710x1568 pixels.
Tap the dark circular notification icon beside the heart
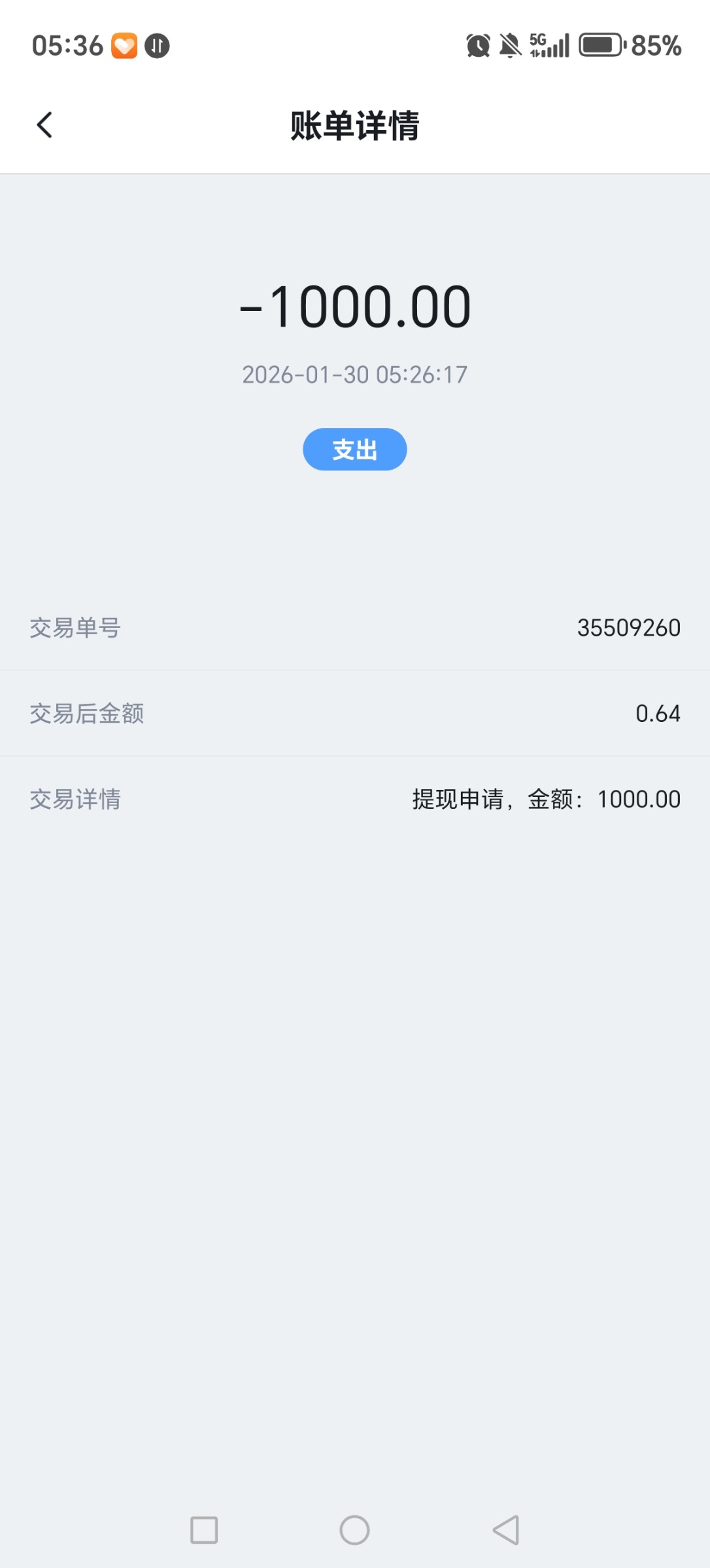coord(158,46)
